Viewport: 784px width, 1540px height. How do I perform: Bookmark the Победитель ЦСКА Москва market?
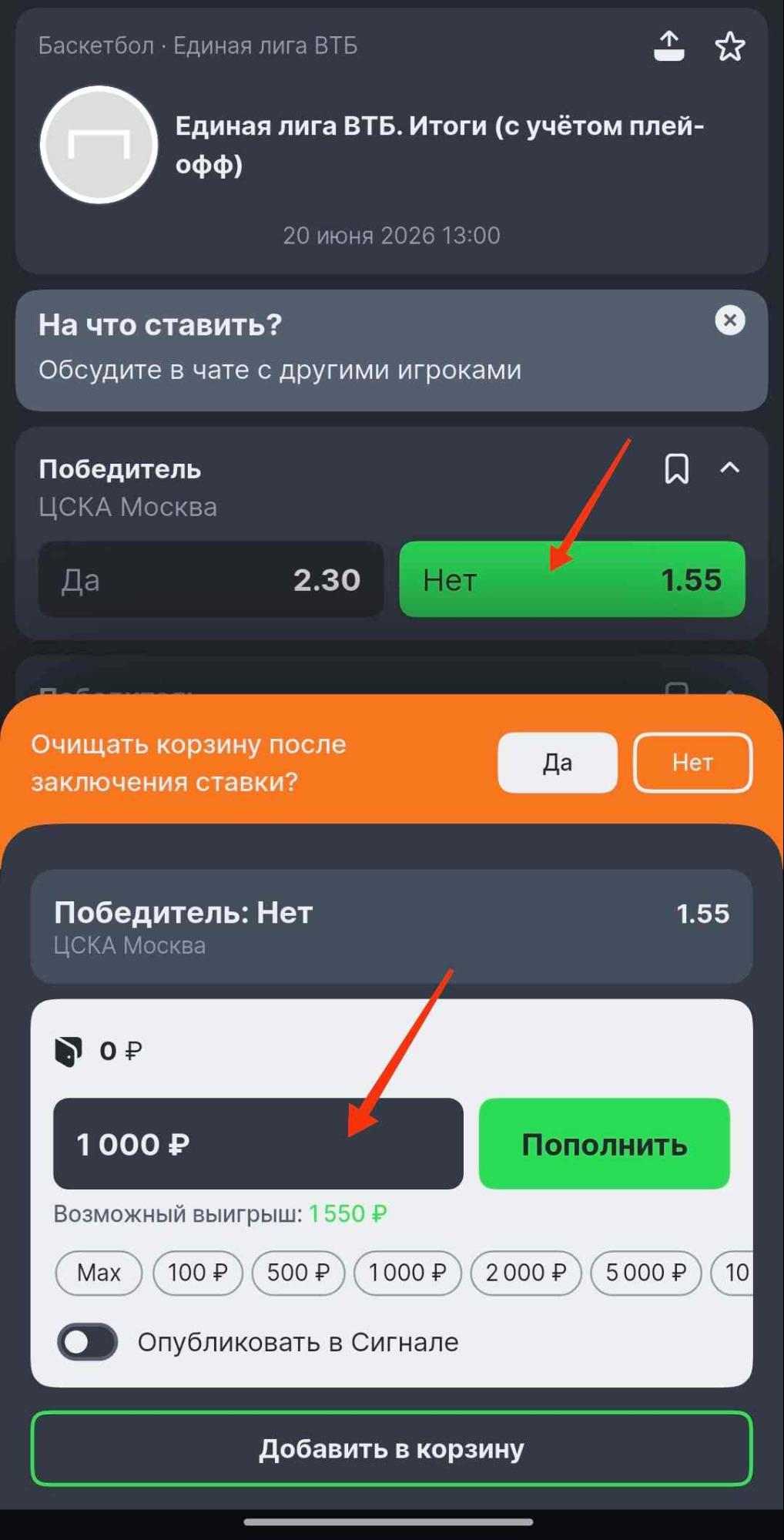pos(676,468)
